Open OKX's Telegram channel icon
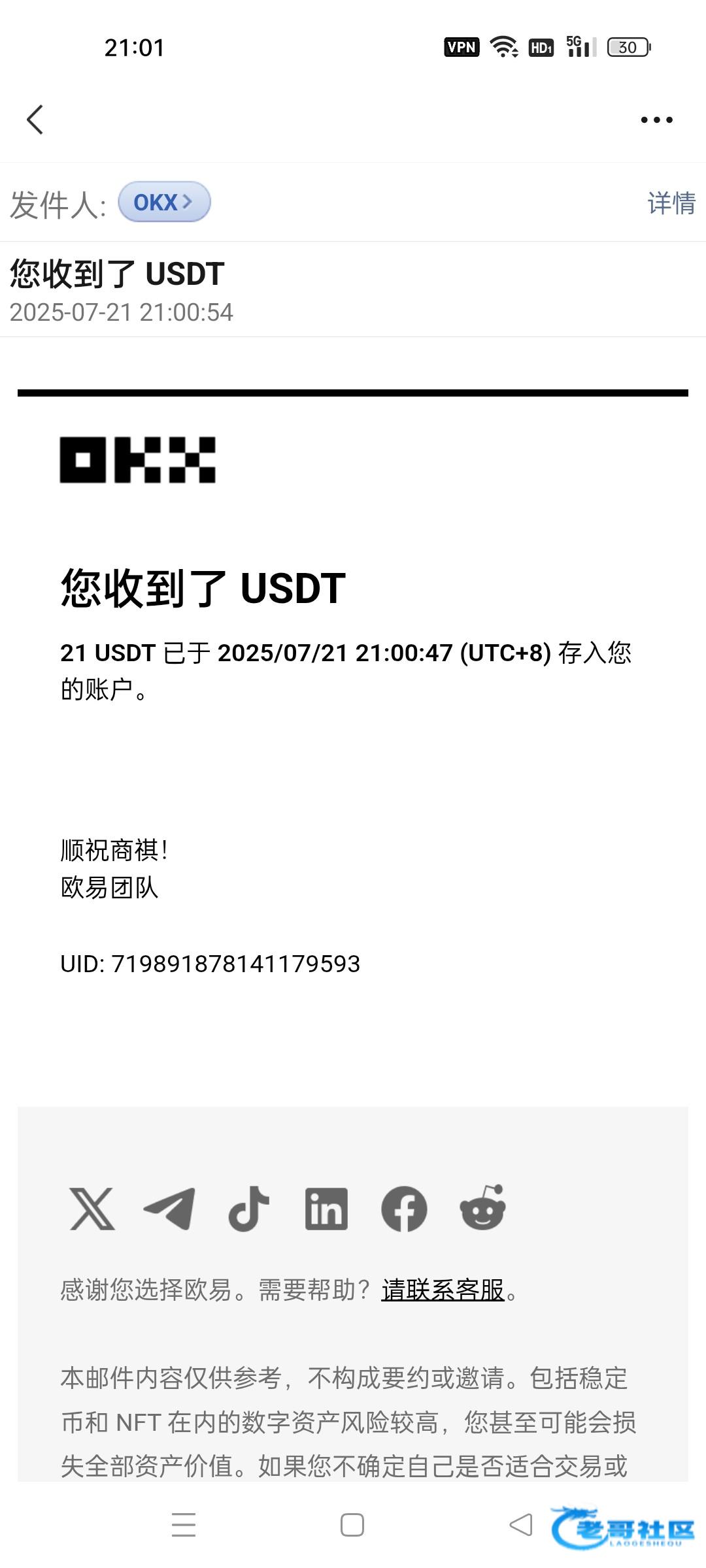This screenshot has width=706, height=1568. click(x=169, y=1209)
